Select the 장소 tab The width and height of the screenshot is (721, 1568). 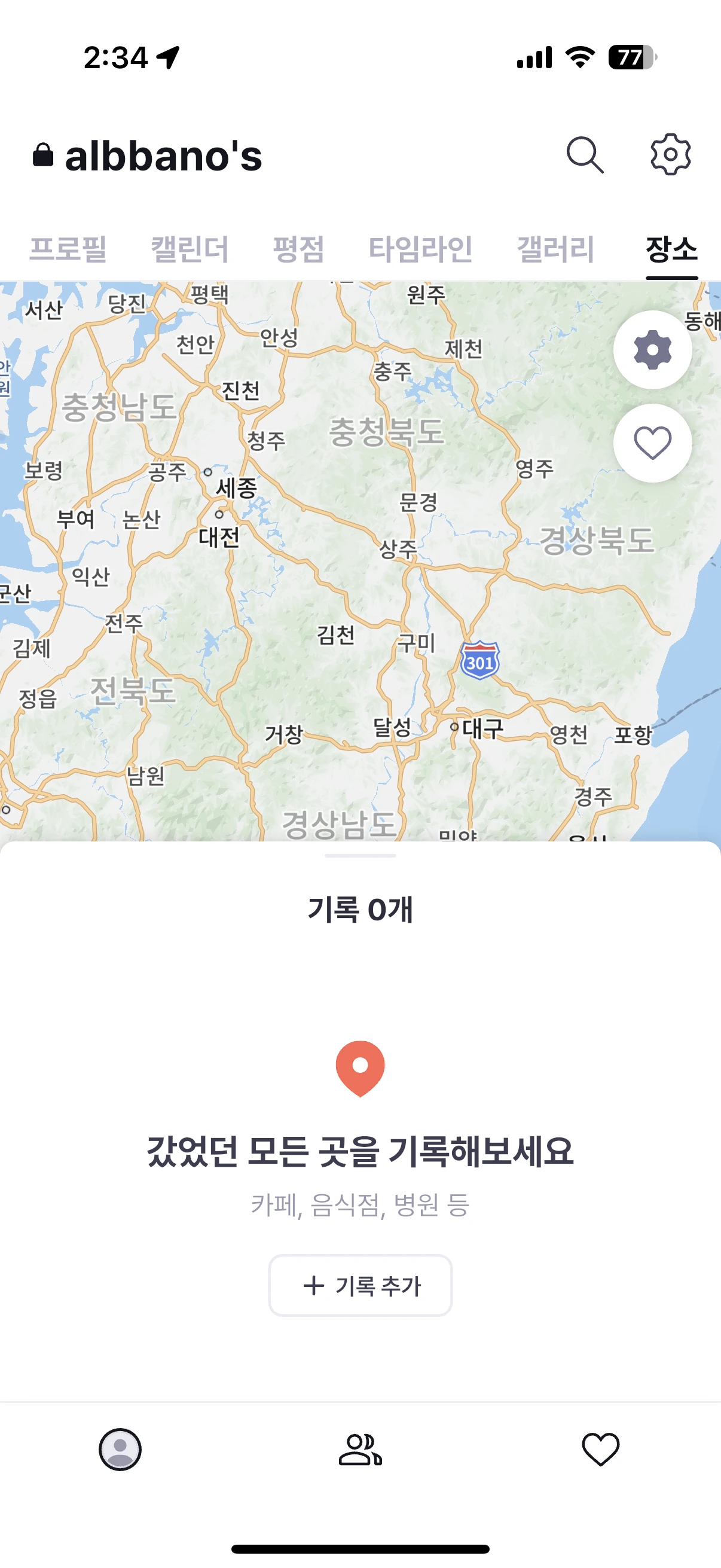(x=671, y=249)
